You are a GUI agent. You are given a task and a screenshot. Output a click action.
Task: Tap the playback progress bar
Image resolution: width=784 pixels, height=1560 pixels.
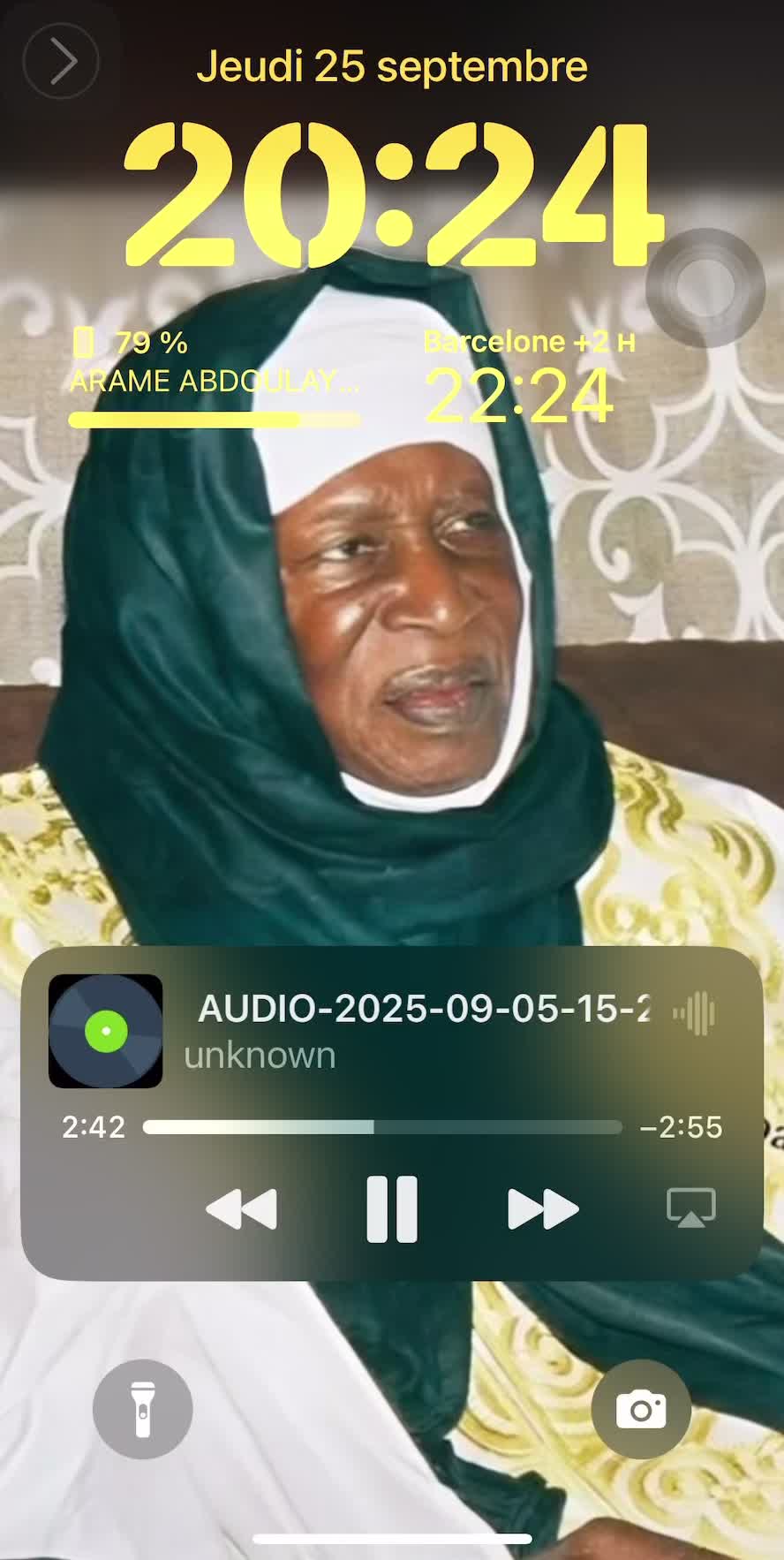(382, 1127)
